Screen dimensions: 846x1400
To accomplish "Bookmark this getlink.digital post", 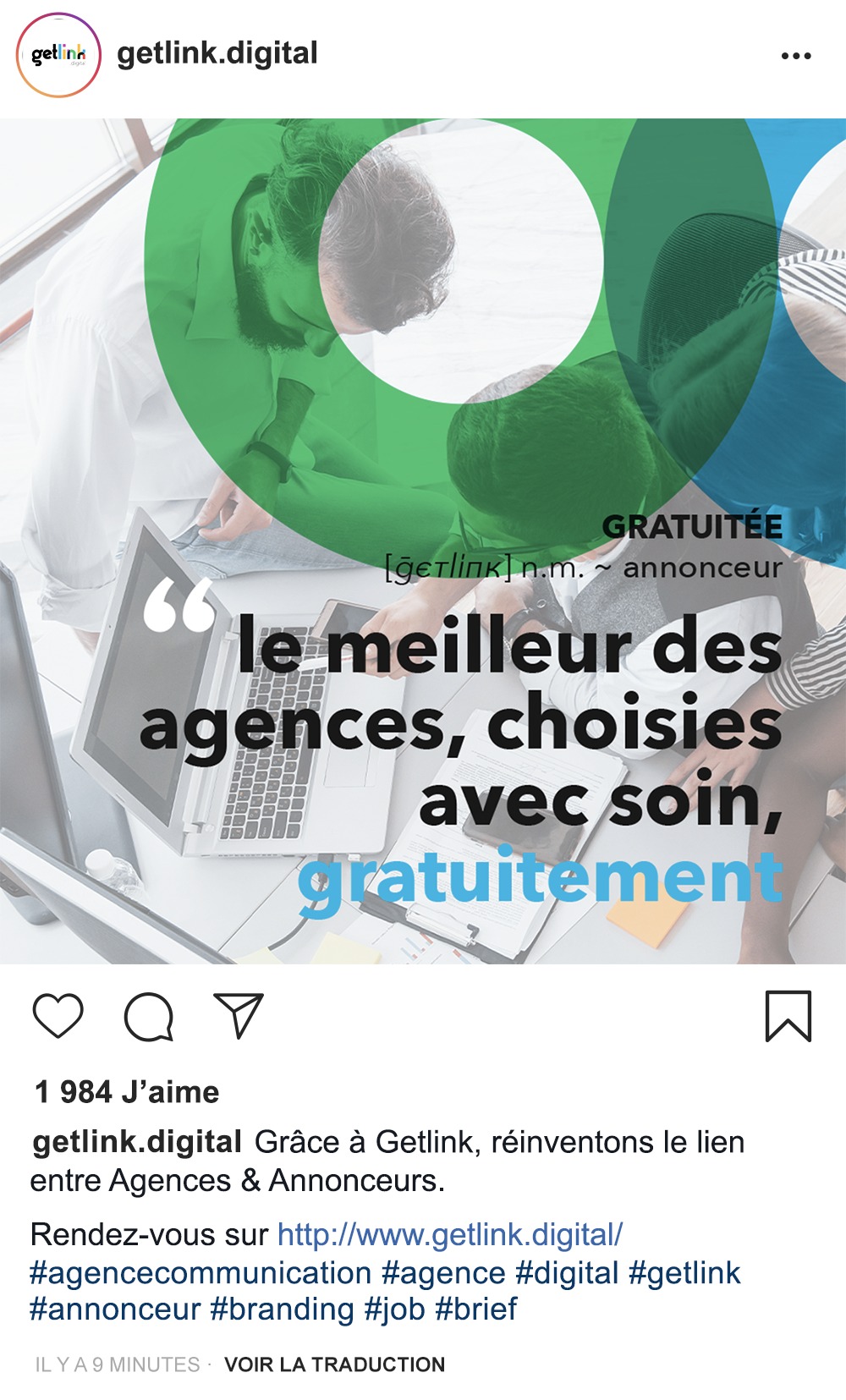I will pos(788,1016).
